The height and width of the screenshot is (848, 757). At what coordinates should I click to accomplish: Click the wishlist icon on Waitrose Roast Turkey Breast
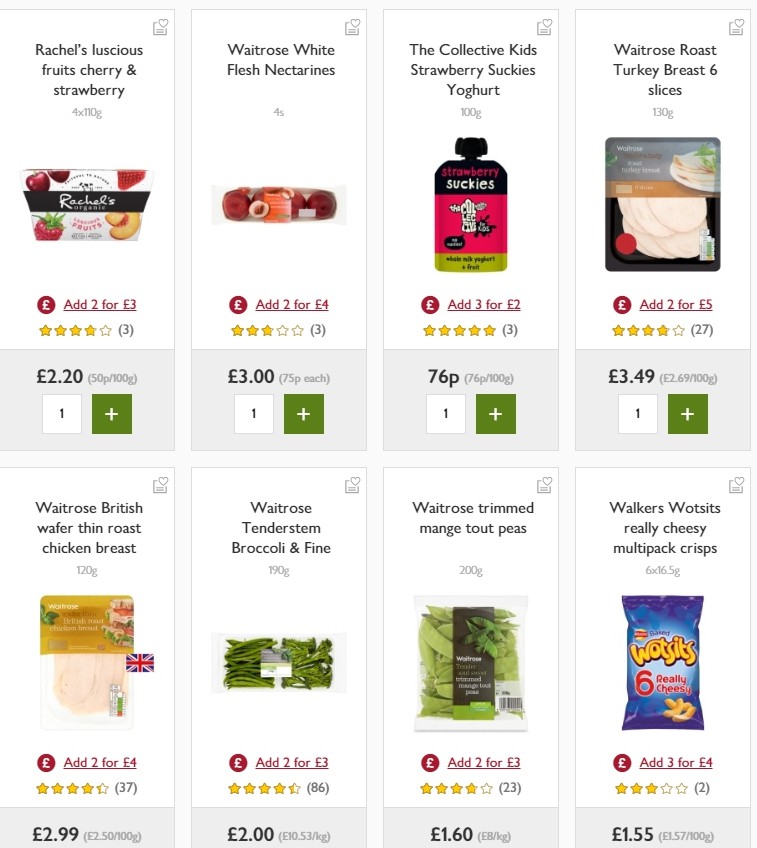click(736, 27)
